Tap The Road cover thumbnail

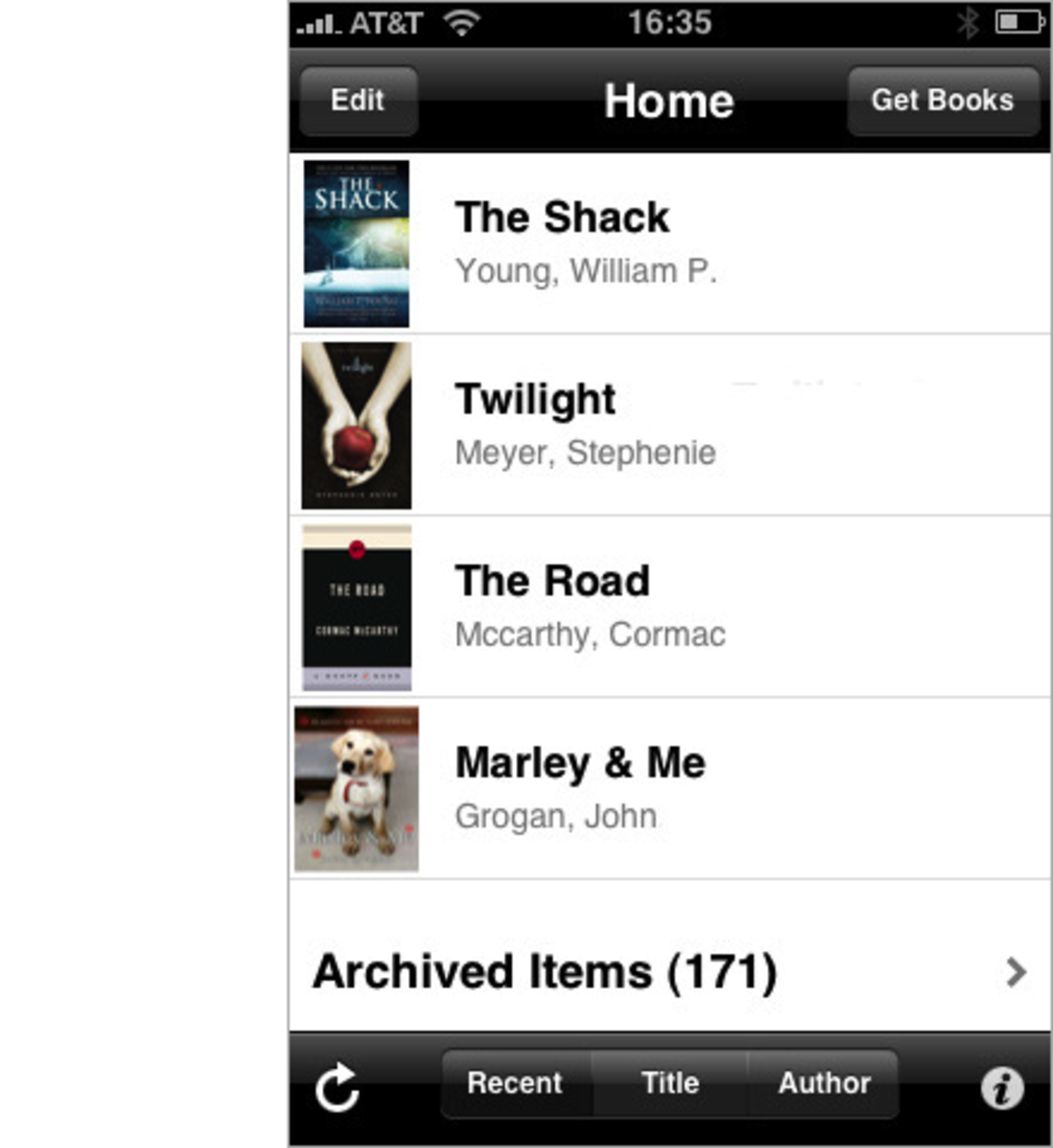click(357, 606)
